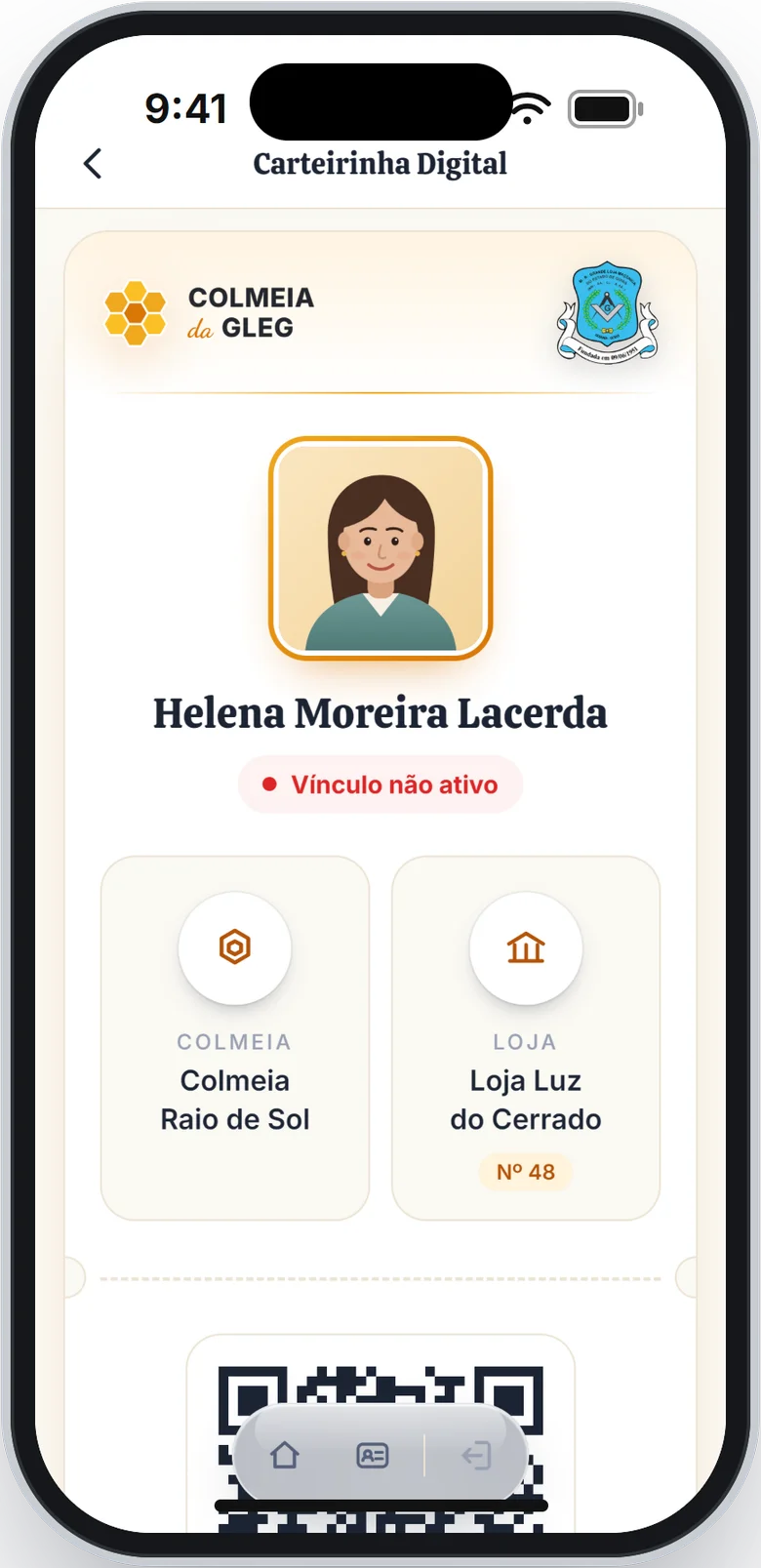Open the Loja Luz do Cerrado card
Image resolution: width=761 pixels, height=1568 pixels.
[x=526, y=1038]
